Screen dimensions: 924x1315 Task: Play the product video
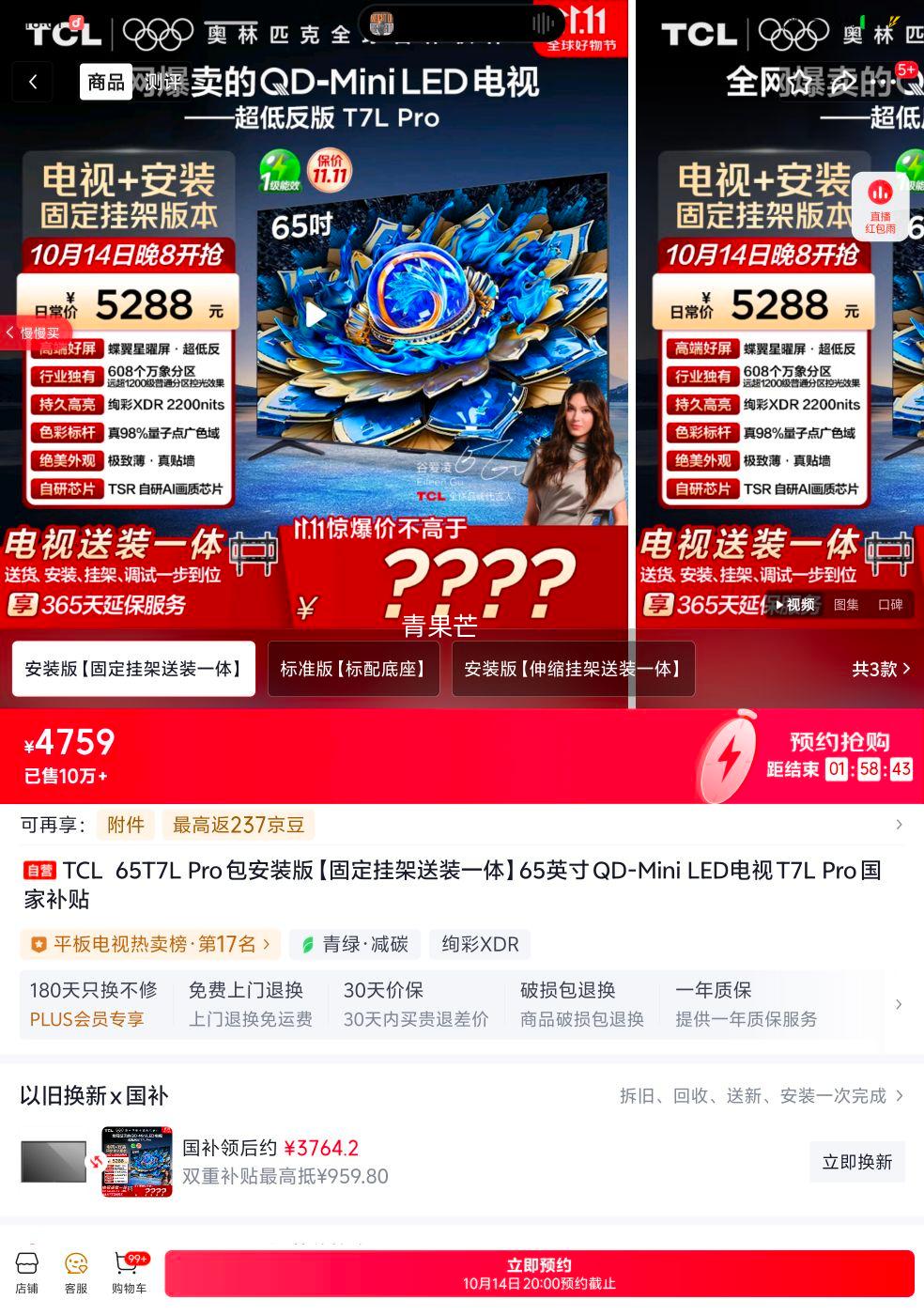[x=316, y=315]
